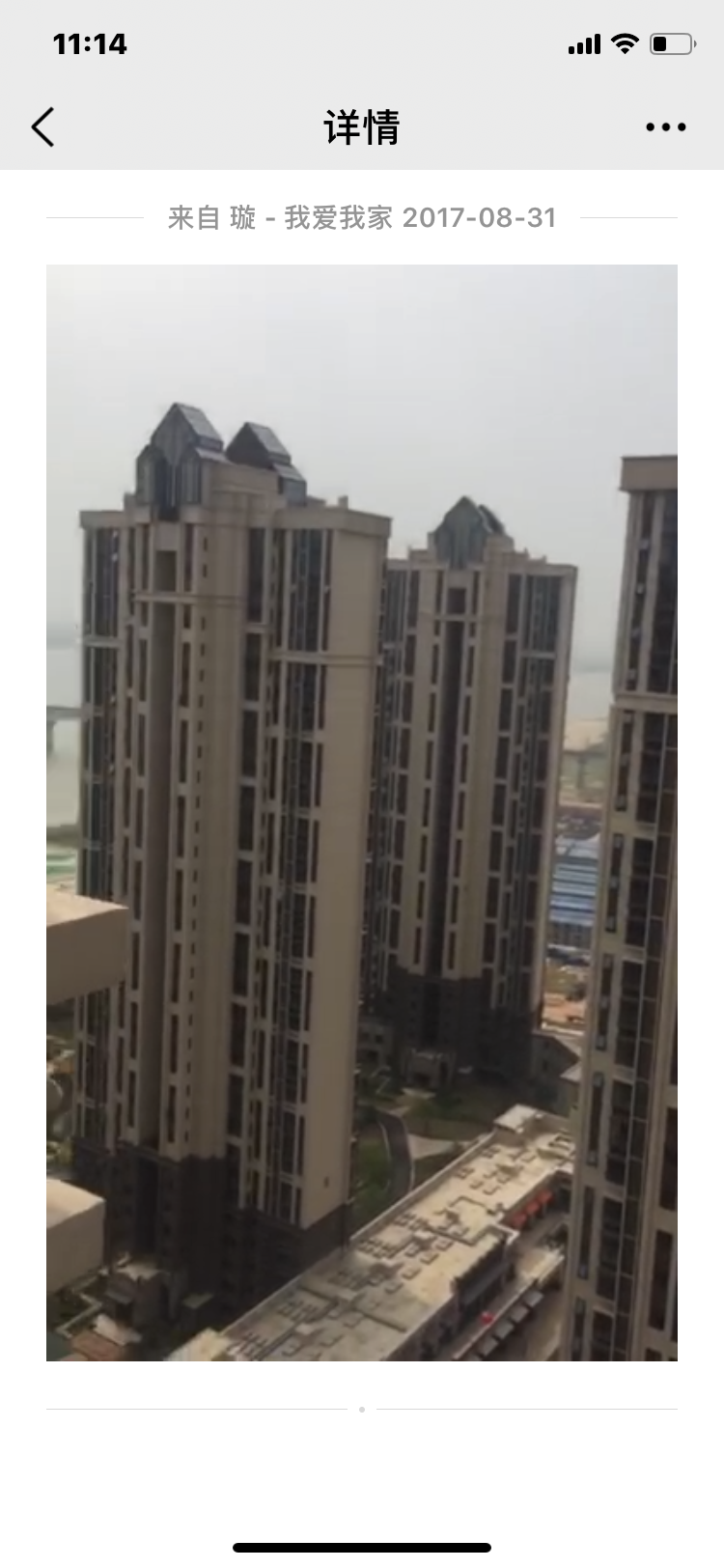
Task: Go back from the 详情 page
Action: (42, 126)
